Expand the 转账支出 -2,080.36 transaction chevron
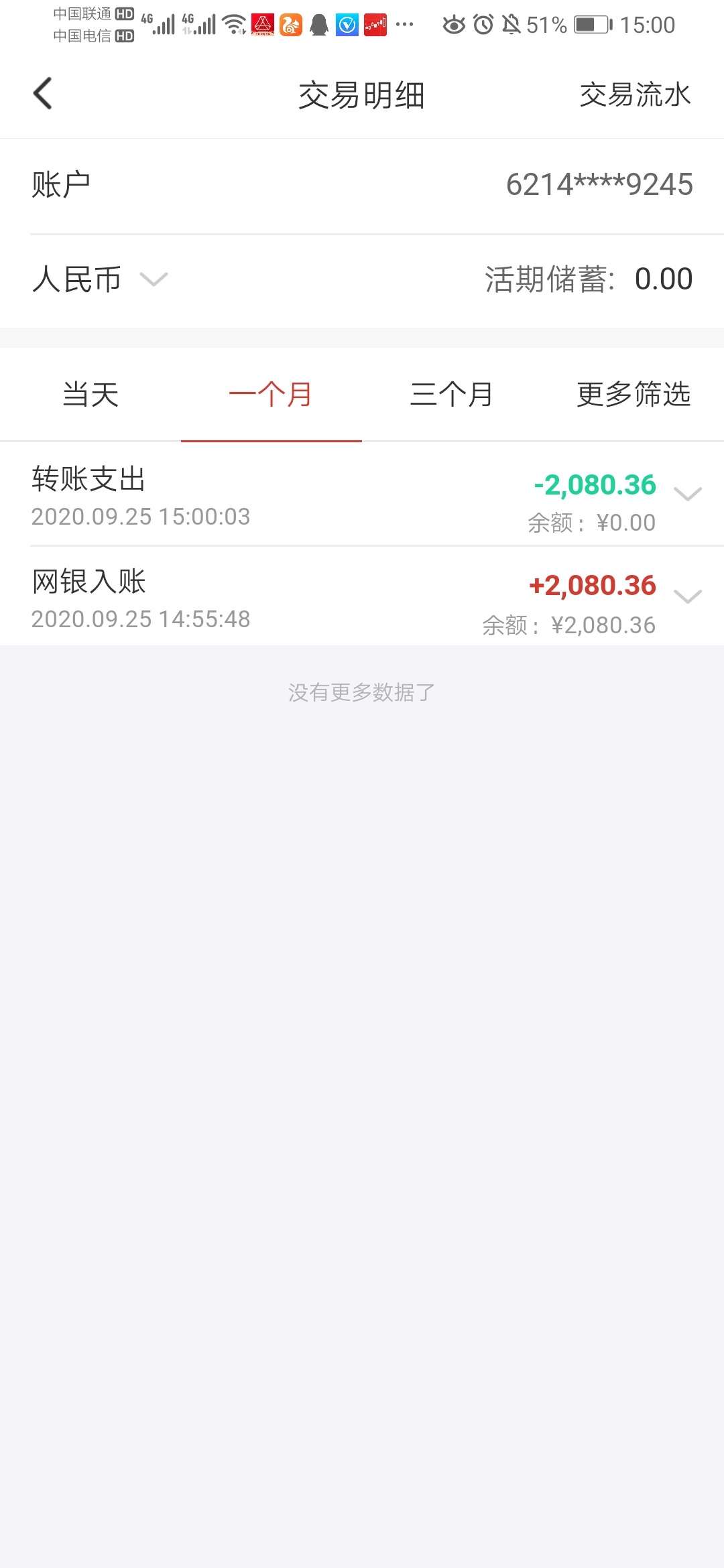The image size is (724, 1568). [688, 494]
